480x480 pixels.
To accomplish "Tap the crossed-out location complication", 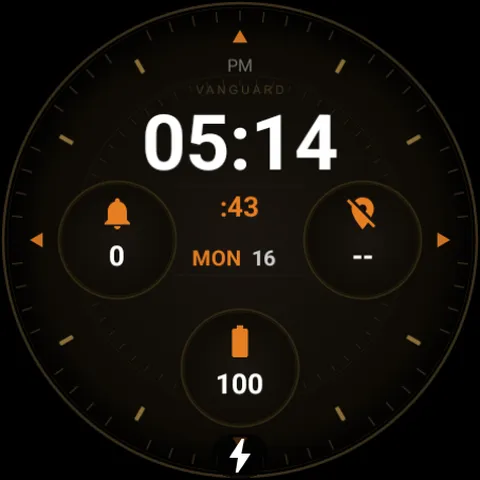I will [x=363, y=239].
